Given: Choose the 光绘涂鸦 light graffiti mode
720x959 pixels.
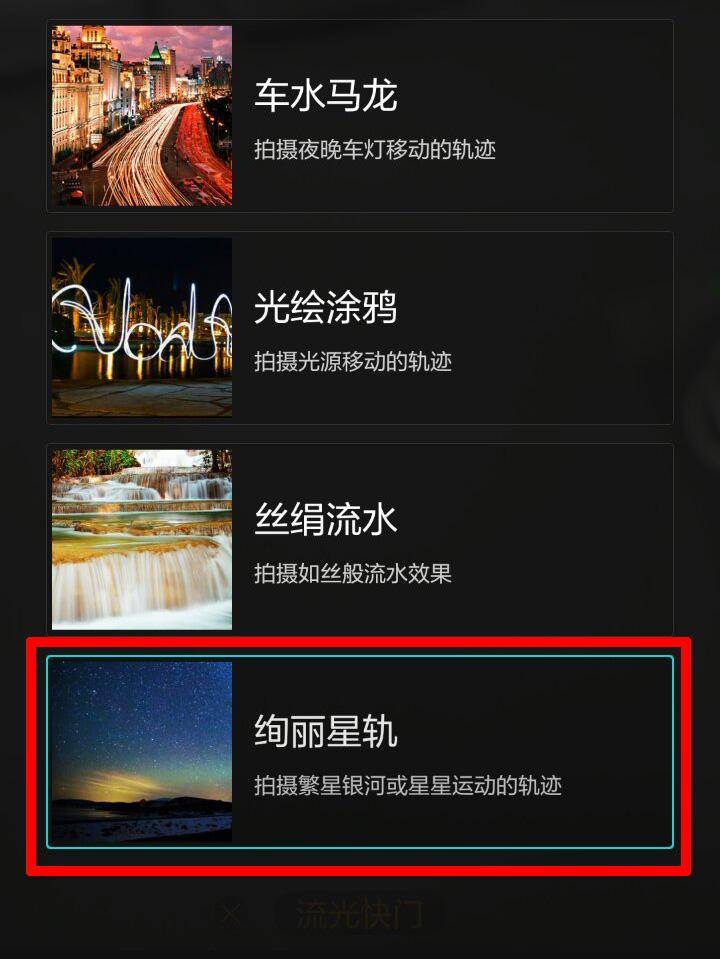Looking at the screenshot, I should point(360,328).
